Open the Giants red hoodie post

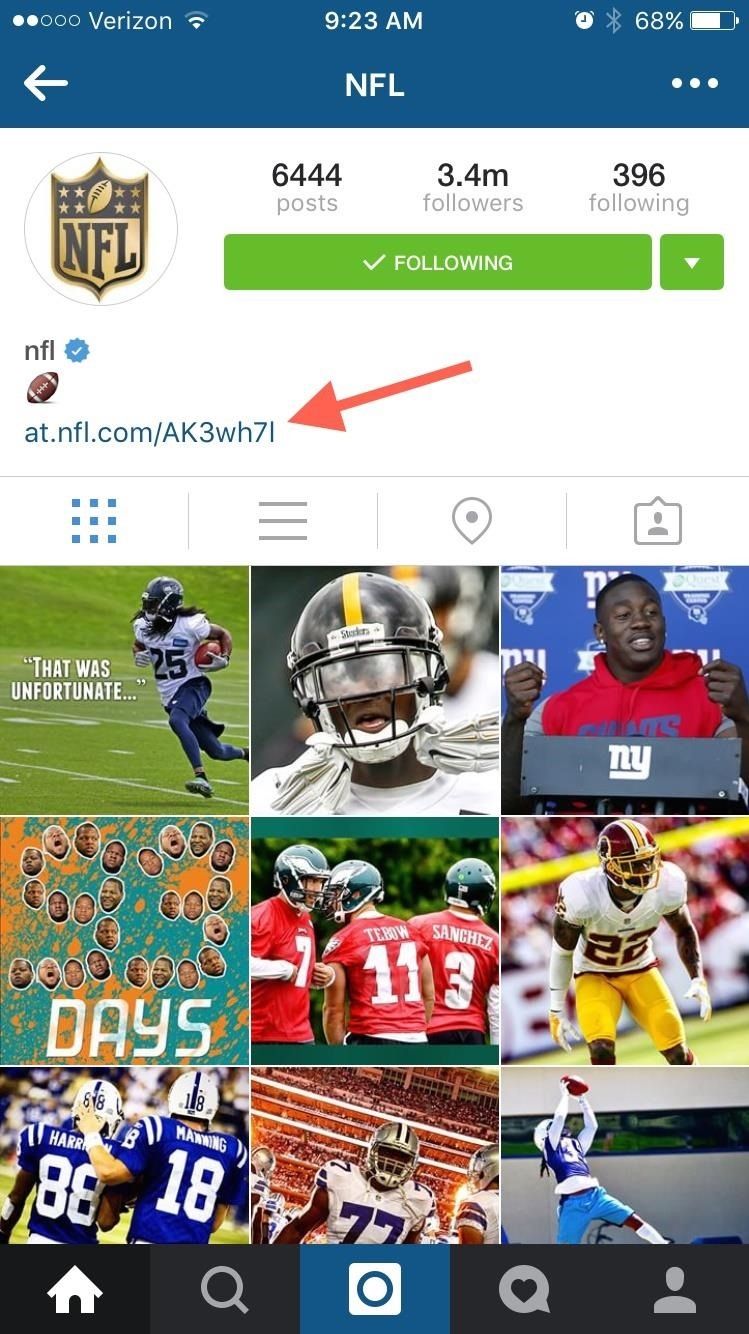624,690
